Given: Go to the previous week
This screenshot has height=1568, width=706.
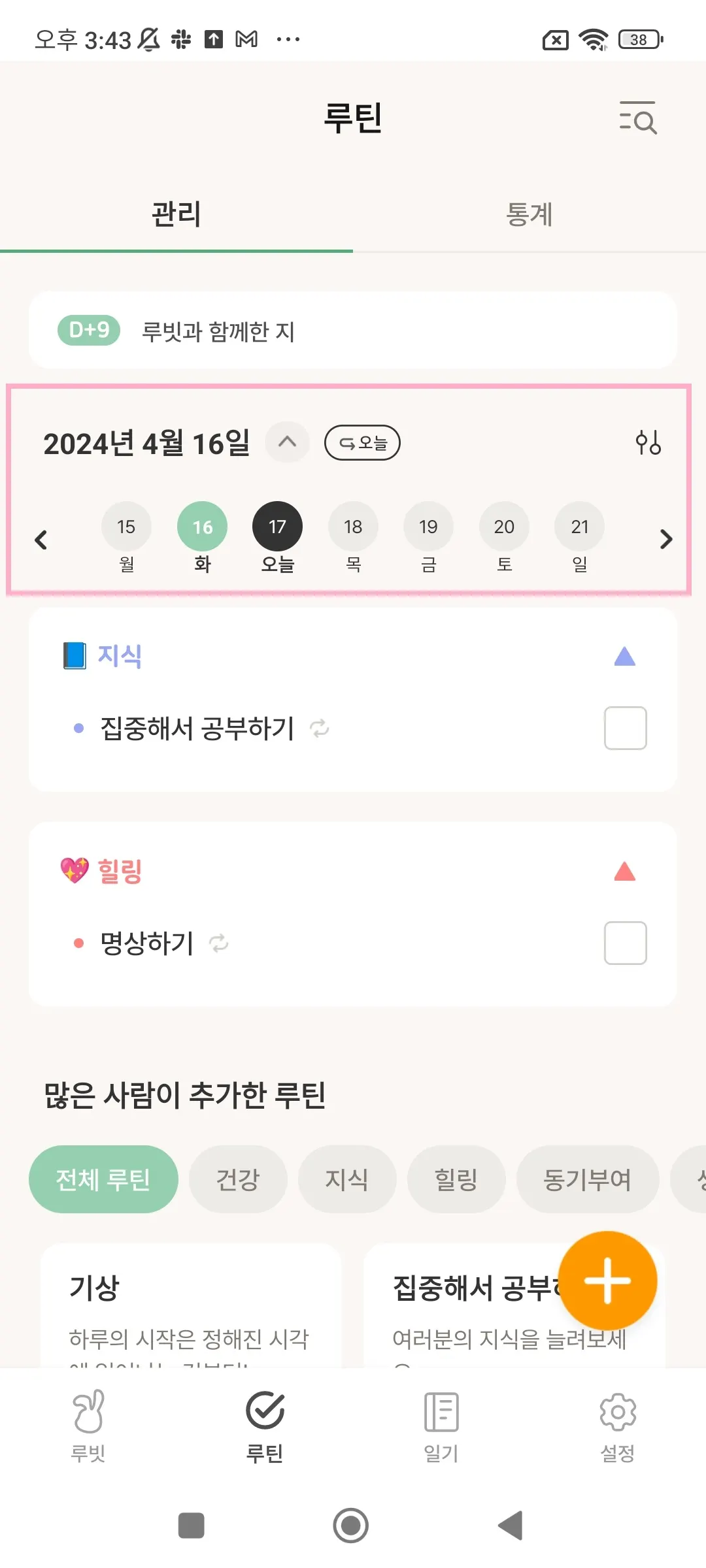Looking at the screenshot, I should [x=41, y=540].
